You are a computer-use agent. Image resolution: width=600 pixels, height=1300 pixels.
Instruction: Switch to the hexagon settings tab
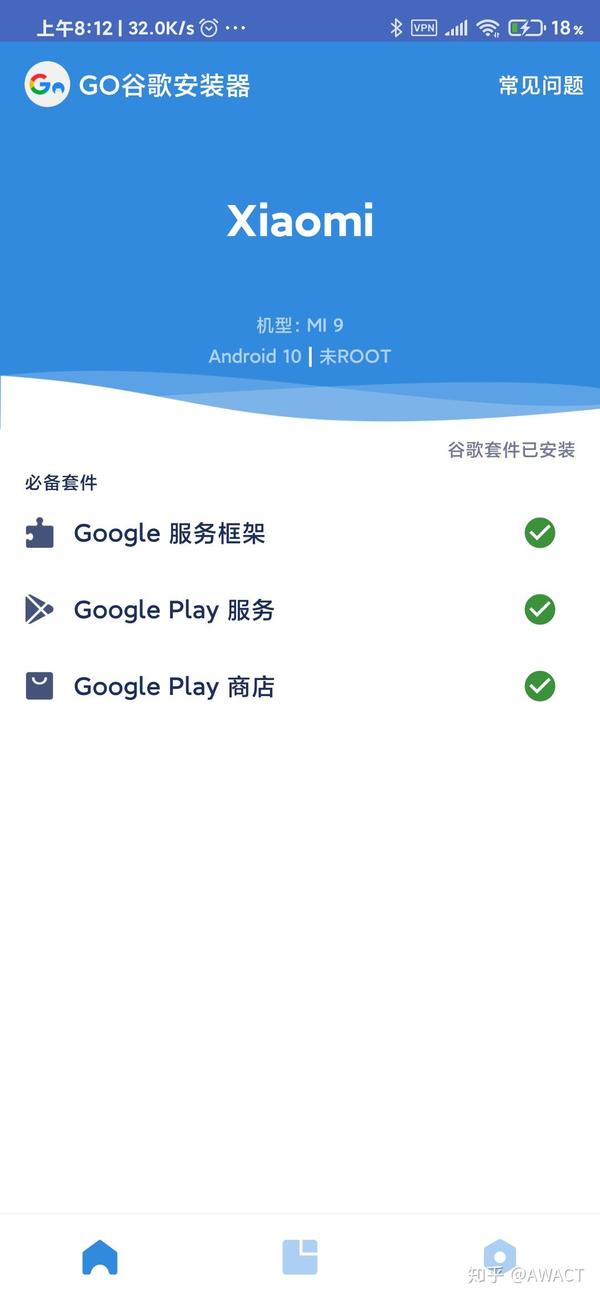point(499,1257)
